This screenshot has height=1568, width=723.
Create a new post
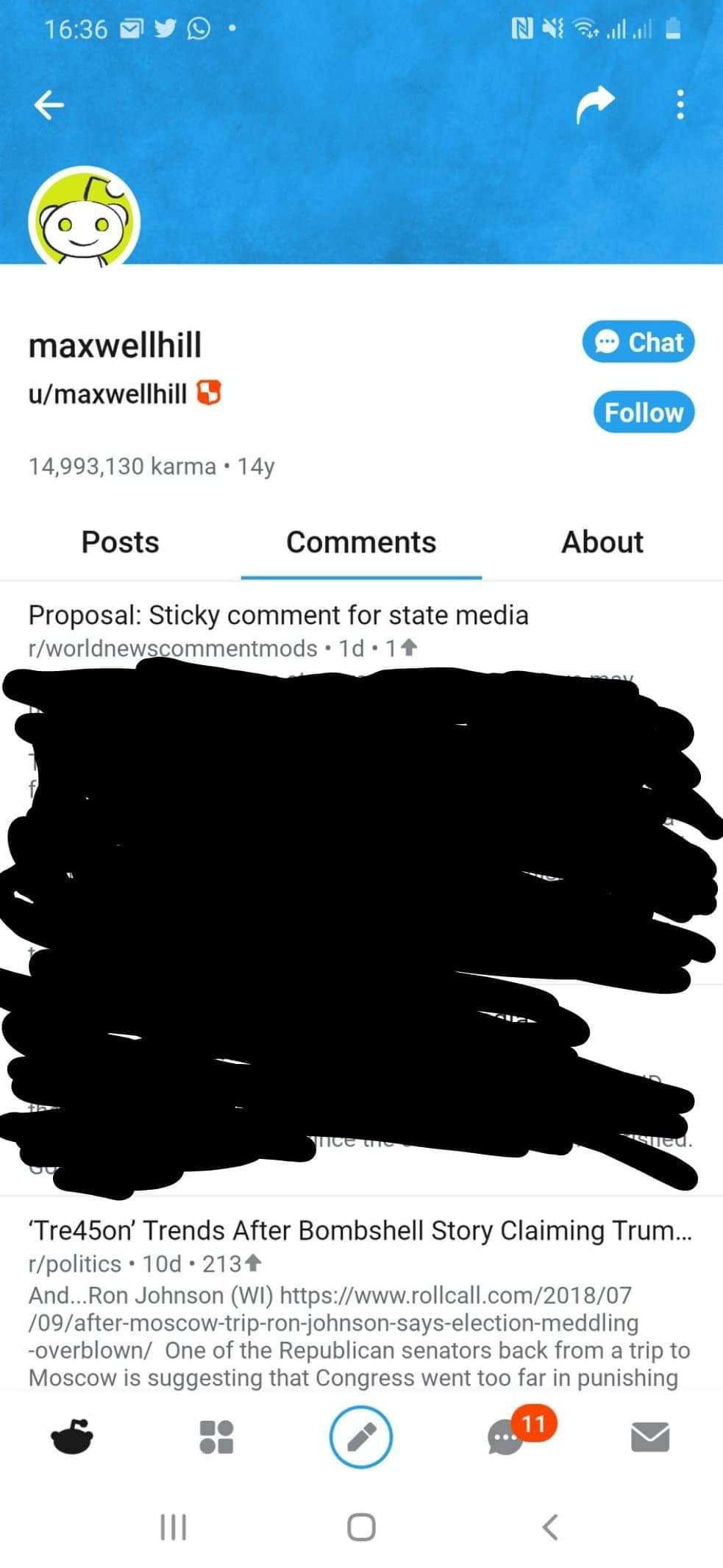360,1436
